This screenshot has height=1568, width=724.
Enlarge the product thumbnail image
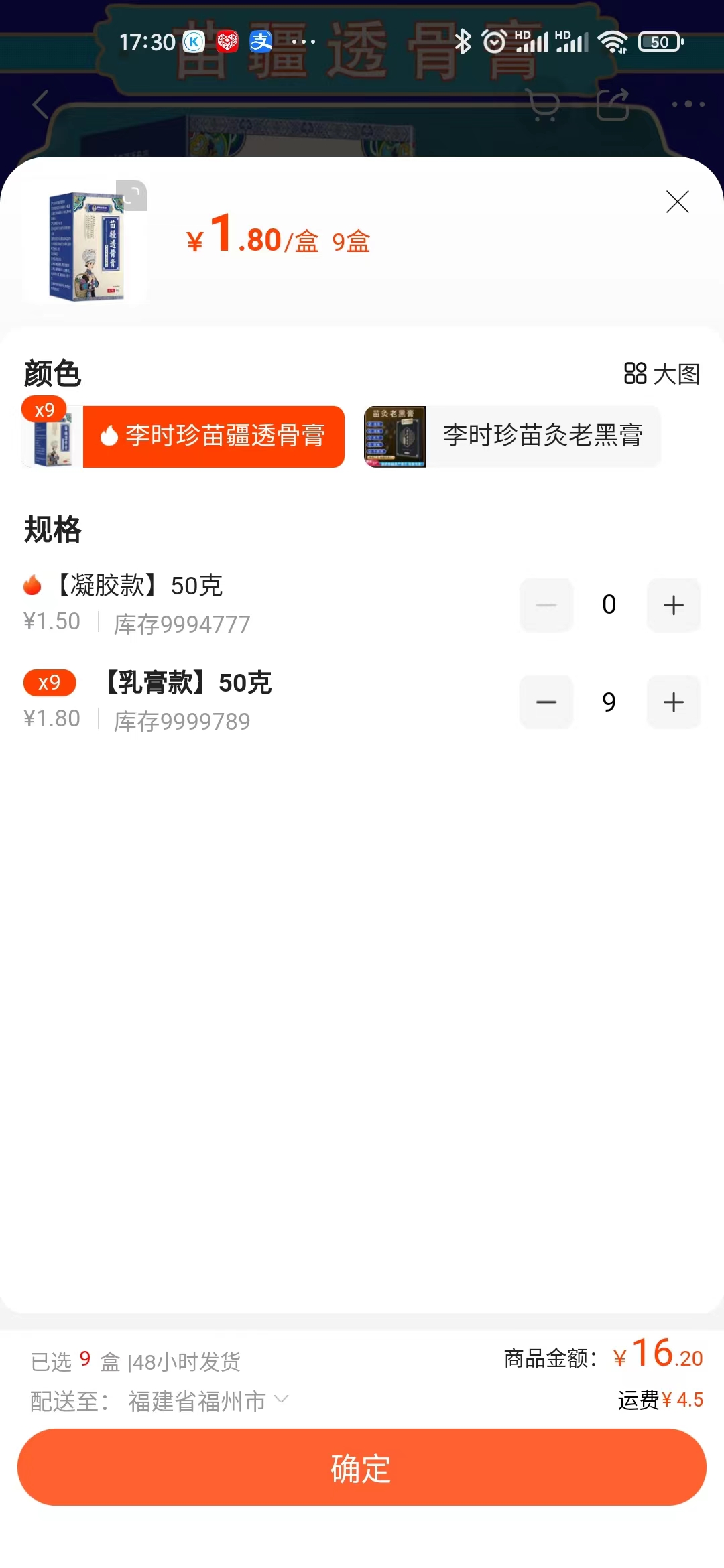131,196
